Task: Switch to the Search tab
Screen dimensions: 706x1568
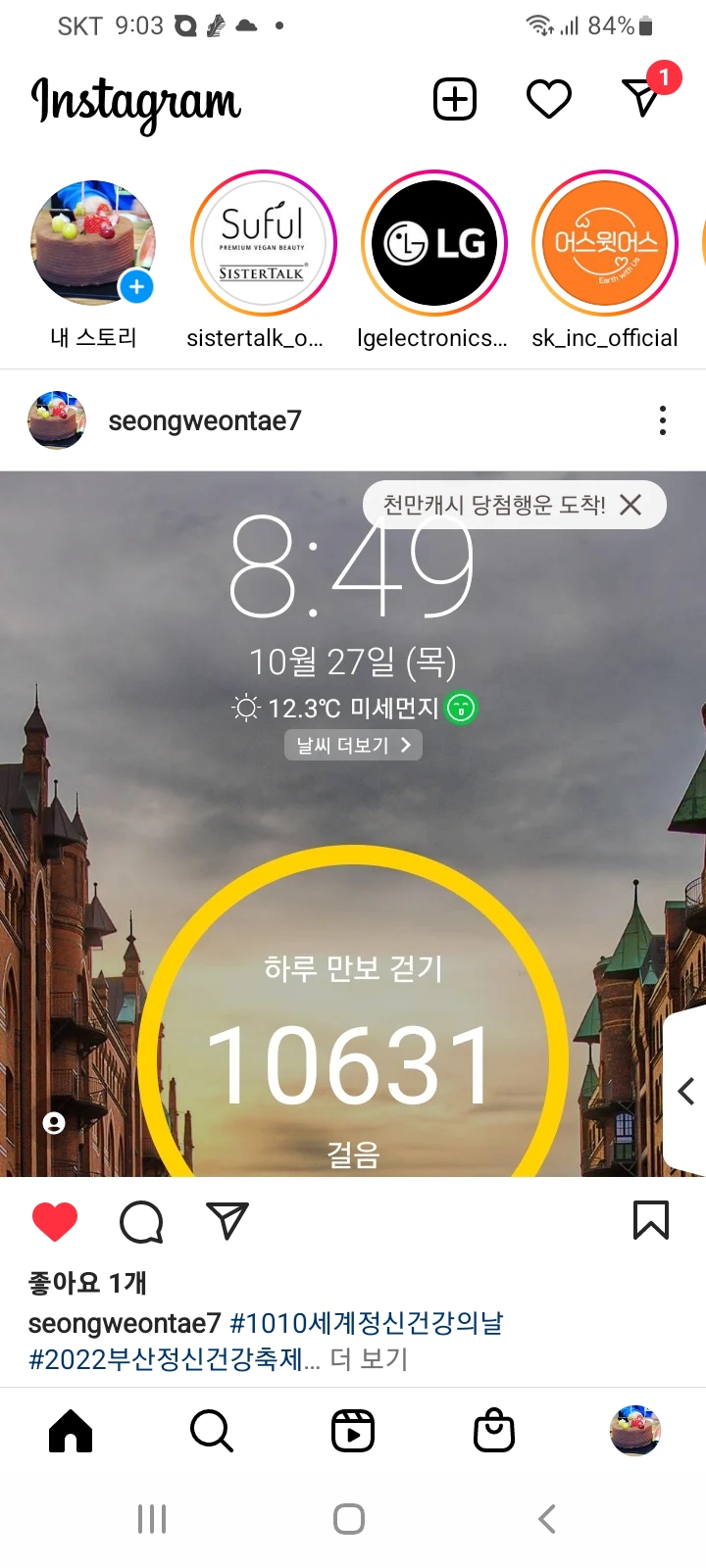Action: tap(212, 1431)
